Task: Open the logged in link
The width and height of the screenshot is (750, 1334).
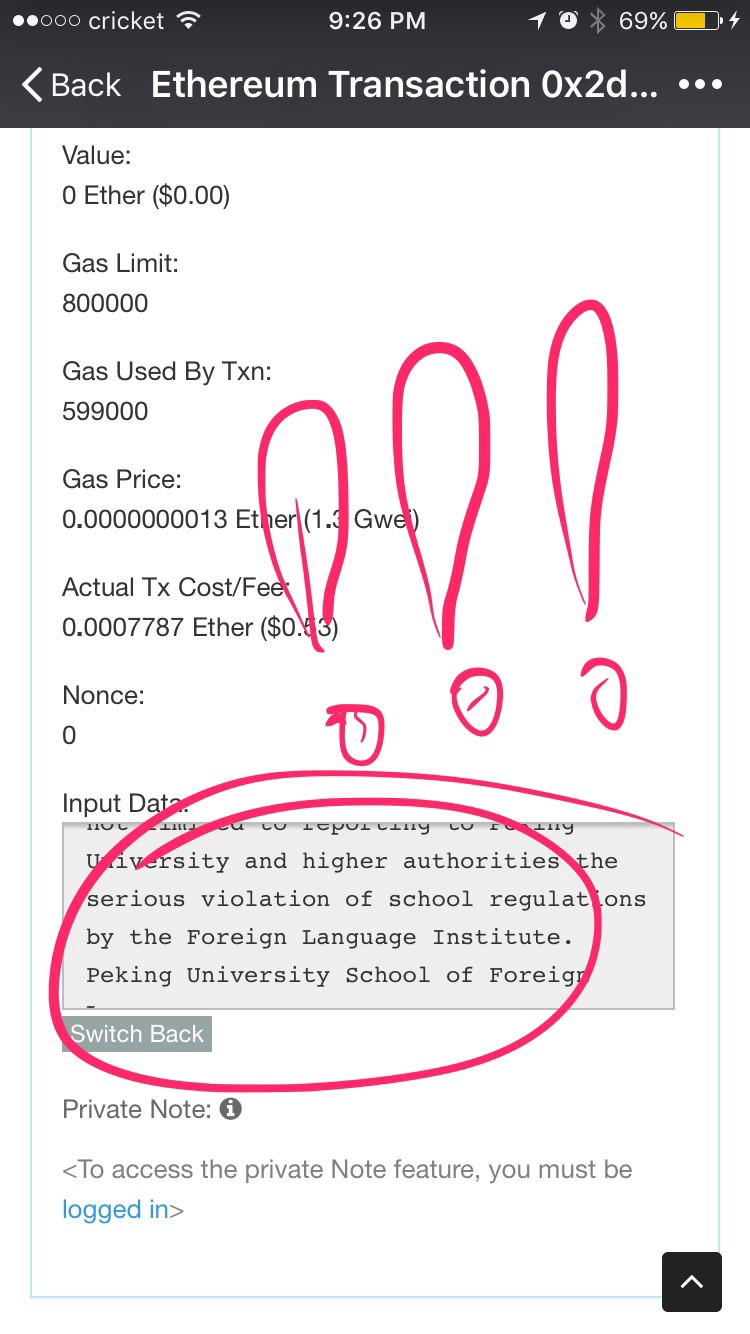Action: click(115, 1209)
